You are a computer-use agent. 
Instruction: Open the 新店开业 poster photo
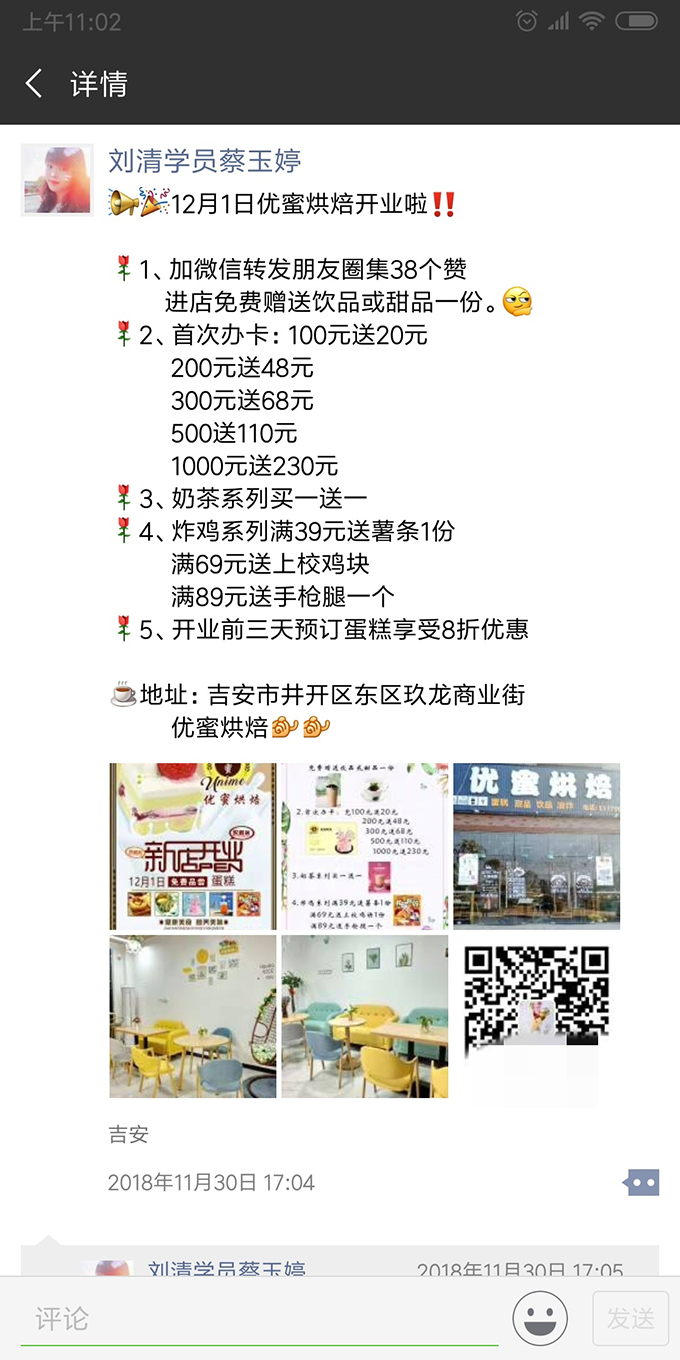[x=193, y=846]
